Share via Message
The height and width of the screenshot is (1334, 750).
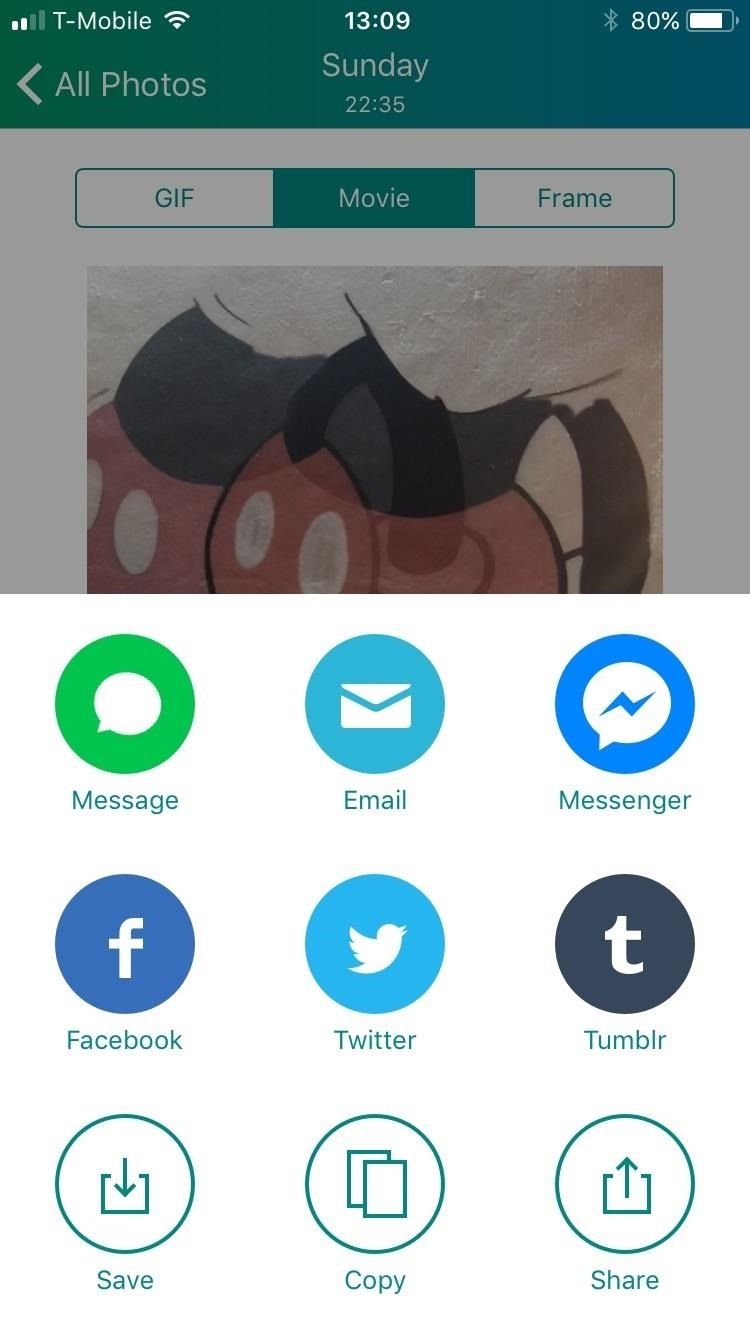[x=125, y=705]
